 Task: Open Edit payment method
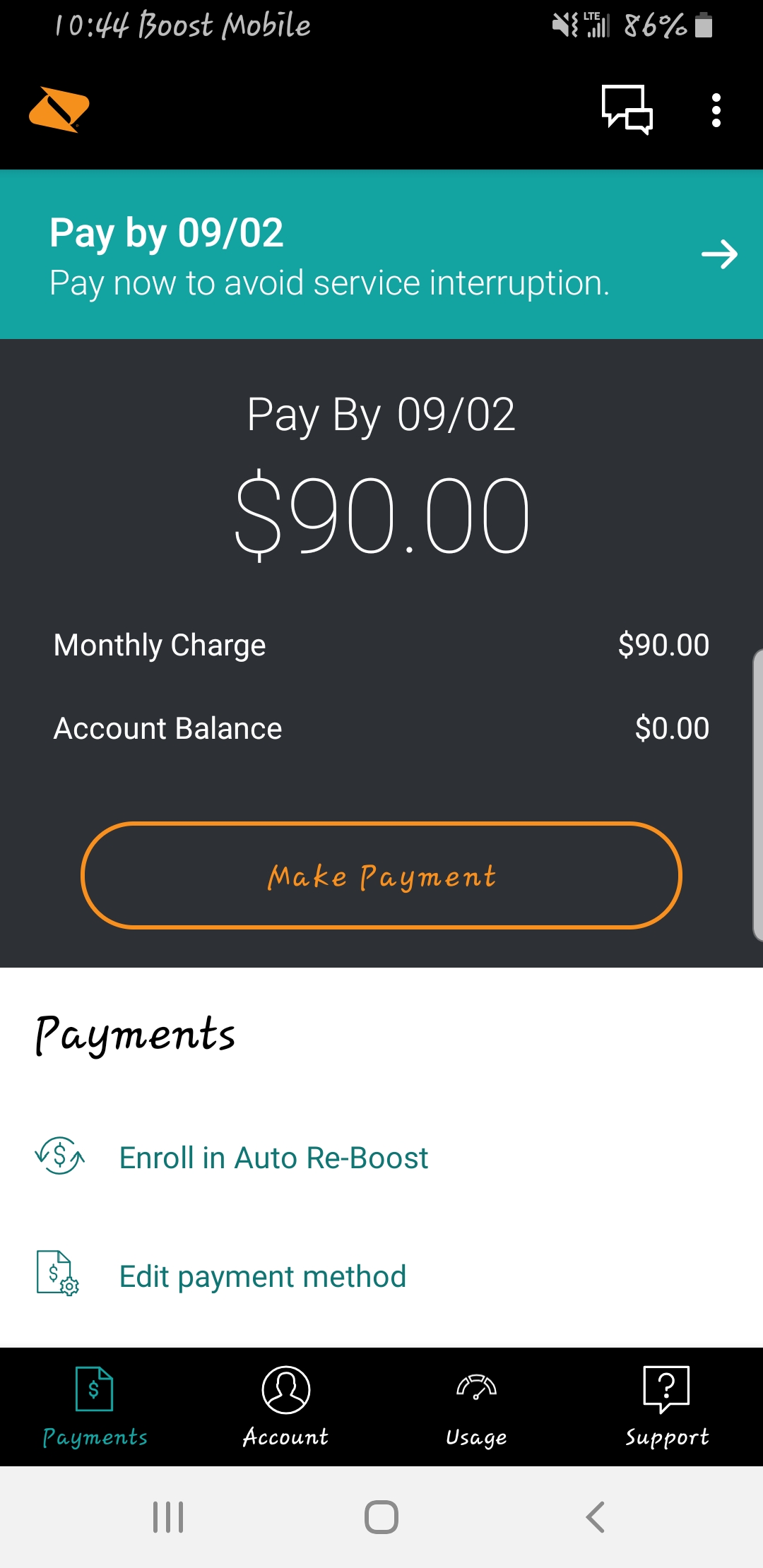coord(262,1276)
